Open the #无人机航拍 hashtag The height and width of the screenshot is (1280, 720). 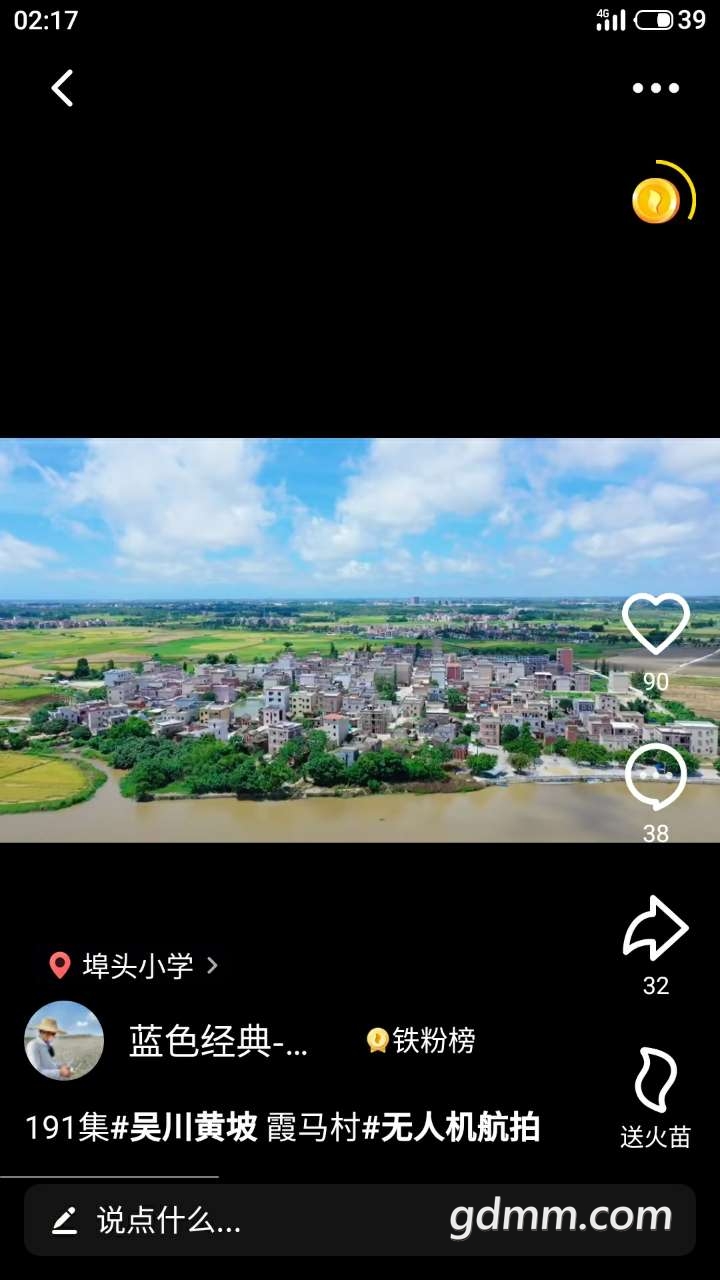pyautogui.click(x=451, y=1128)
